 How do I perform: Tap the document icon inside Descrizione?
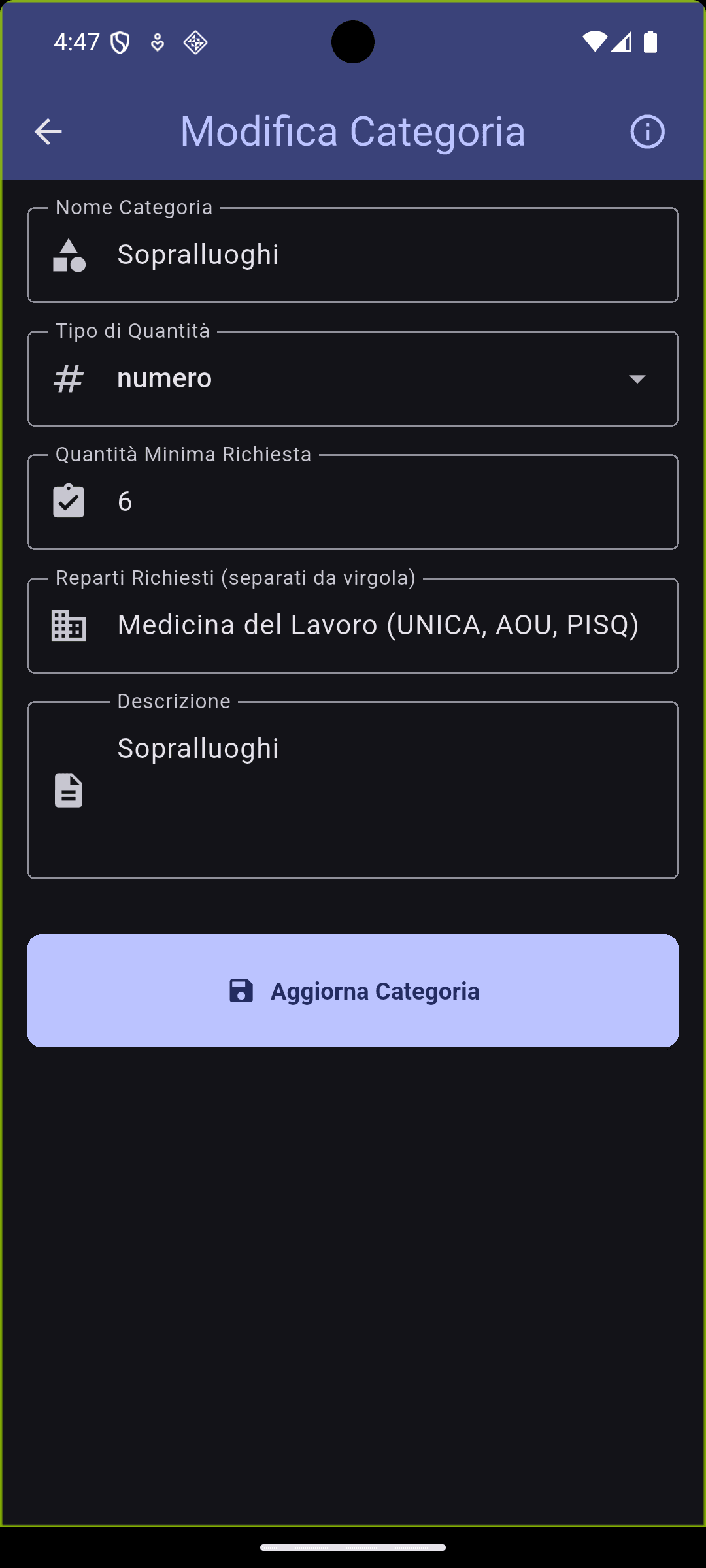(69, 791)
